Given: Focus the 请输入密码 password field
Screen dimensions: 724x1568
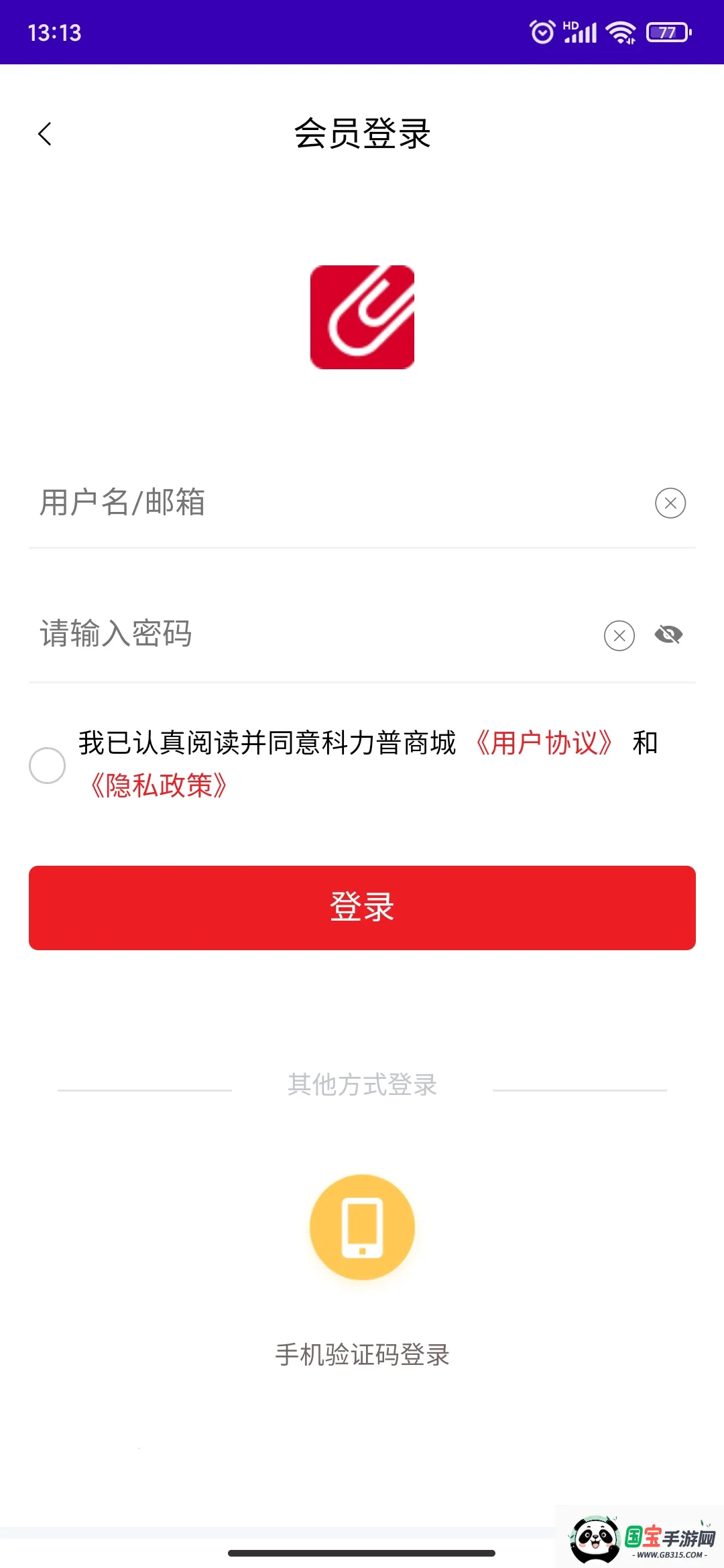Looking at the screenshot, I should click(x=268, y=637).
